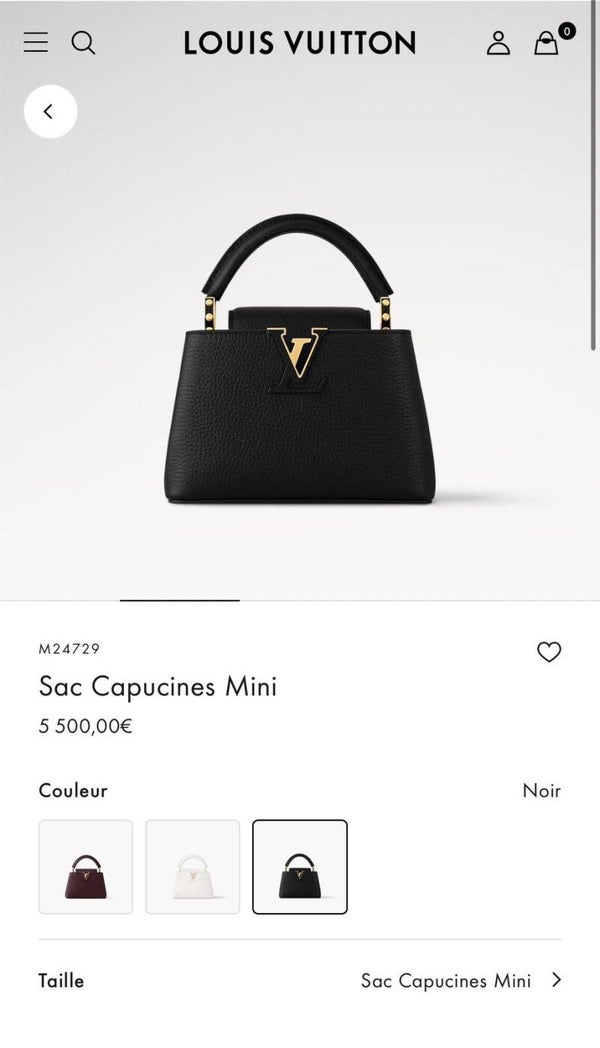
Task: Select the black Noir color swatch
Action: [x=300, y=866]
